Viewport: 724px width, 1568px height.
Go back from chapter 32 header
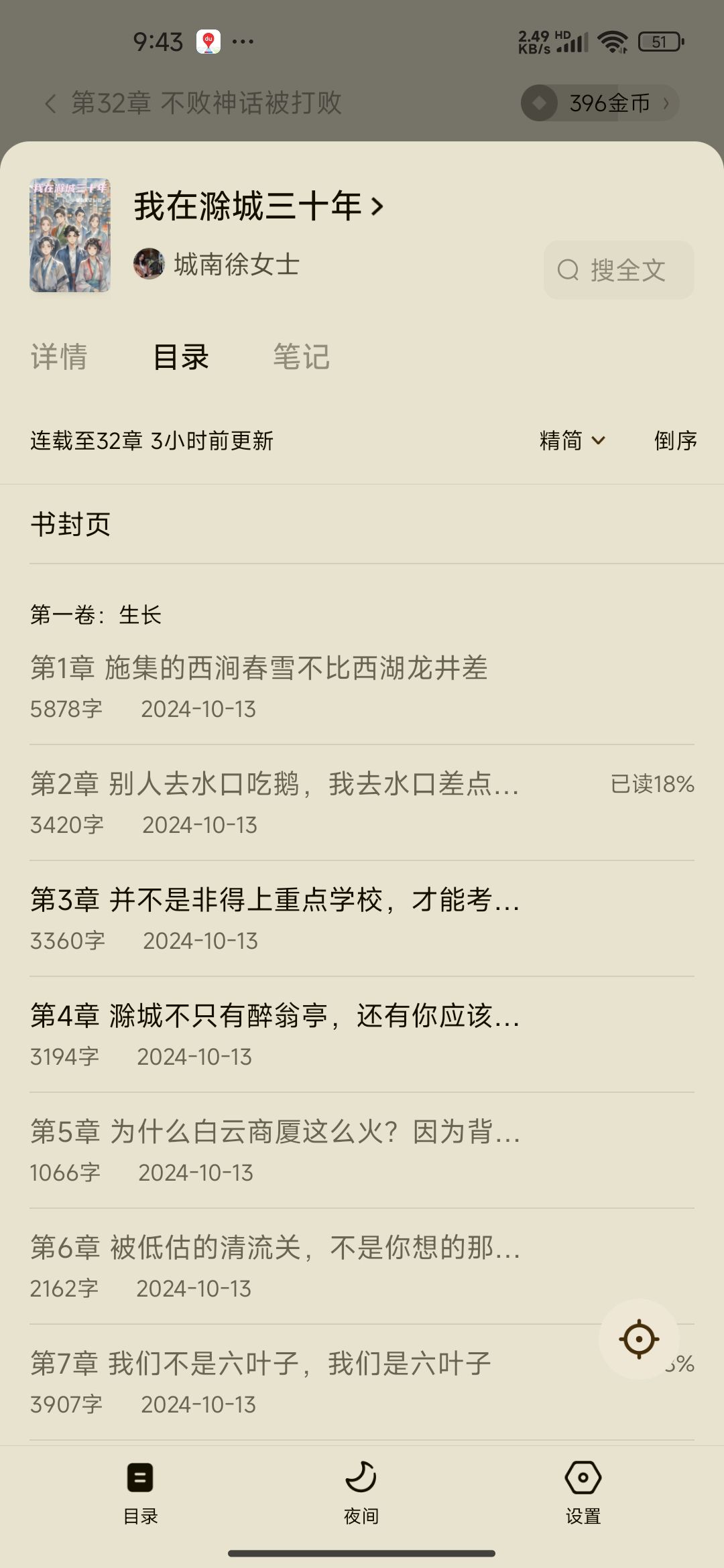coord(51,103)
